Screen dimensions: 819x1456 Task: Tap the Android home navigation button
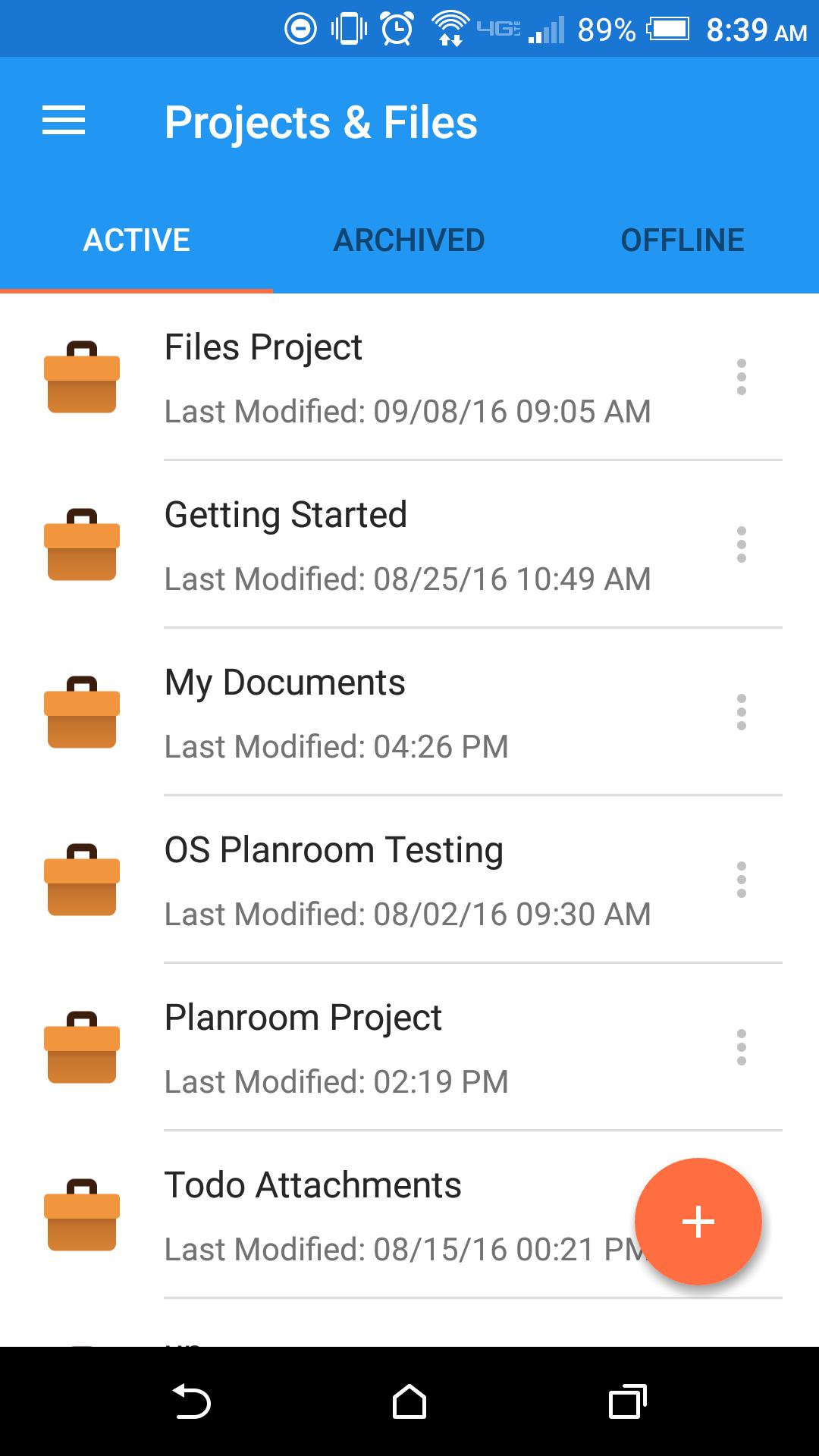pyautogui.click(x=409, y=1401)
